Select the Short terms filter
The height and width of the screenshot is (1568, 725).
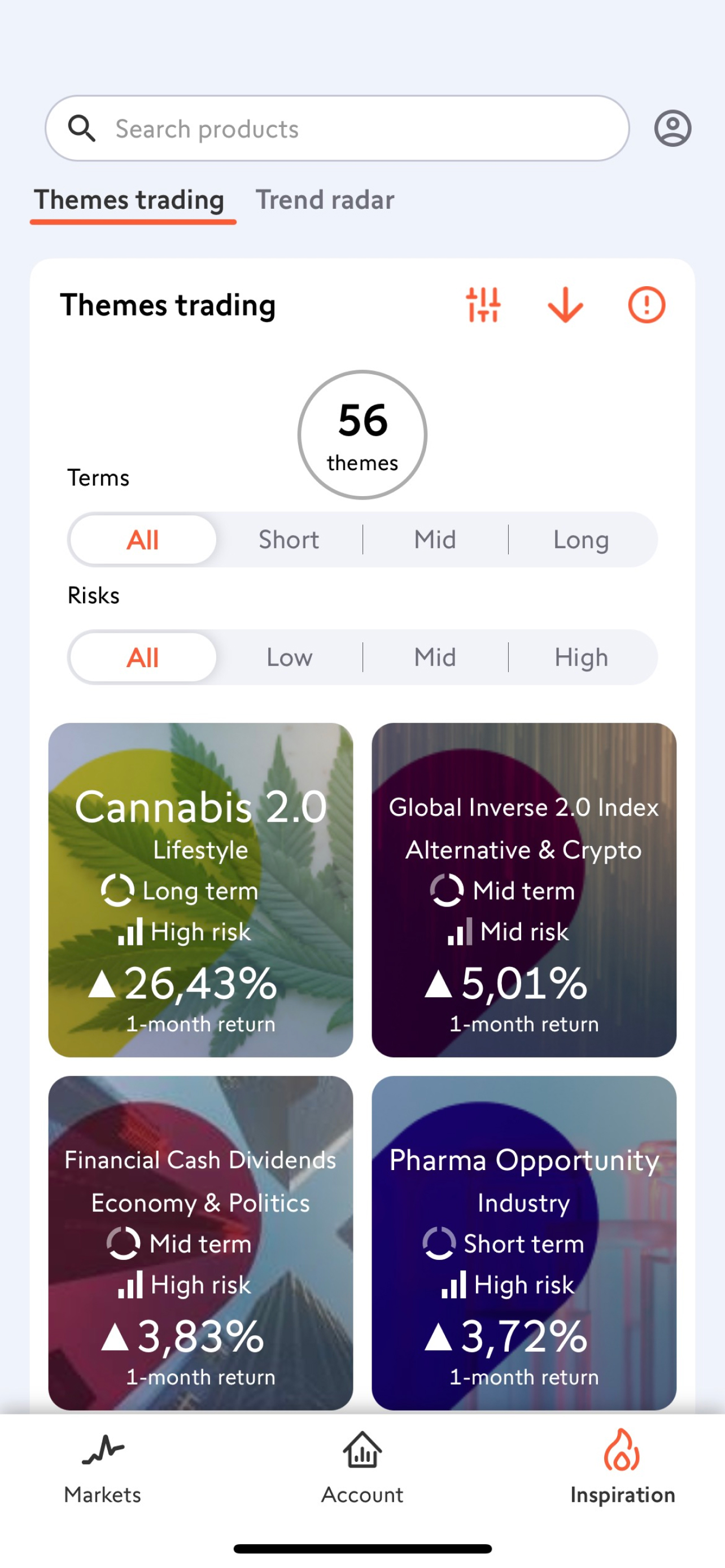[289, 539]
